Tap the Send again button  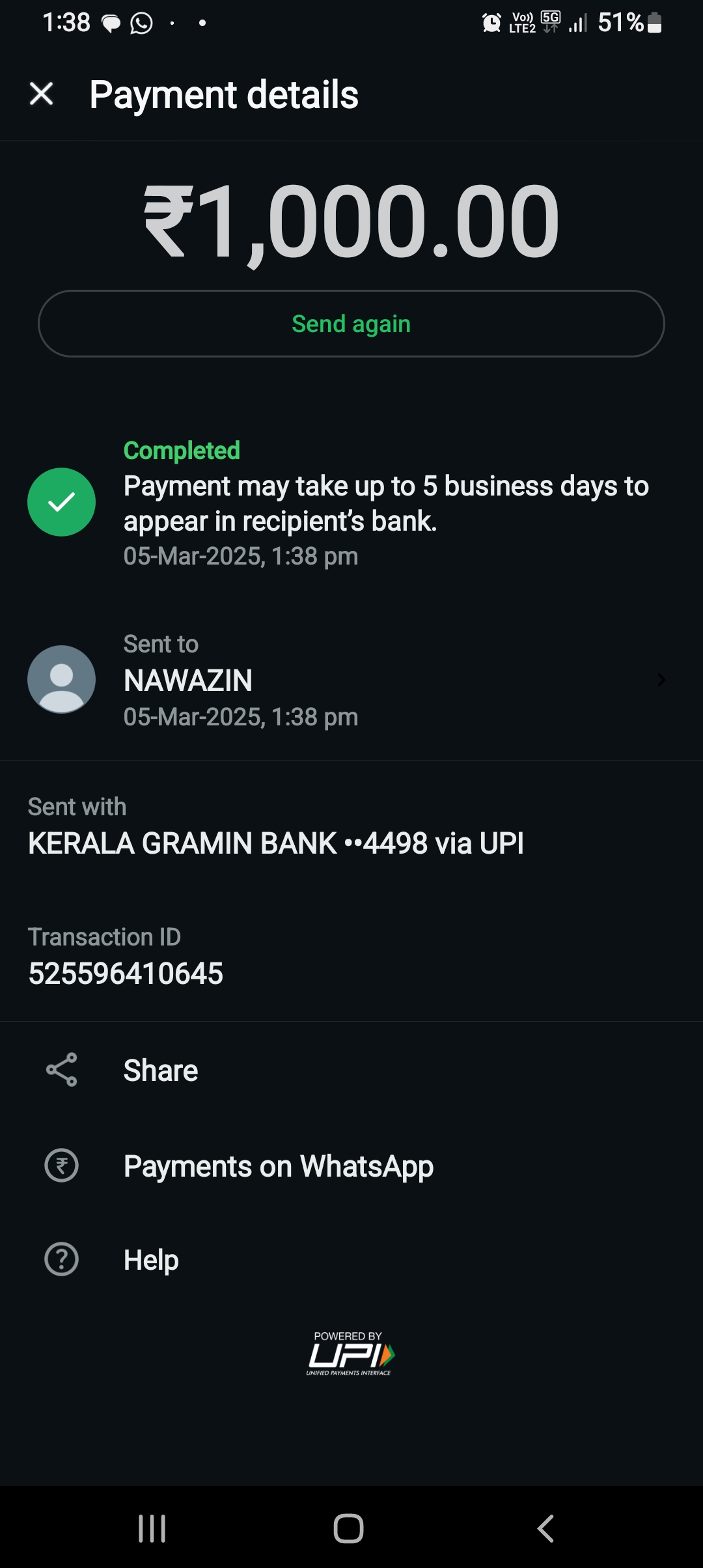351,324
